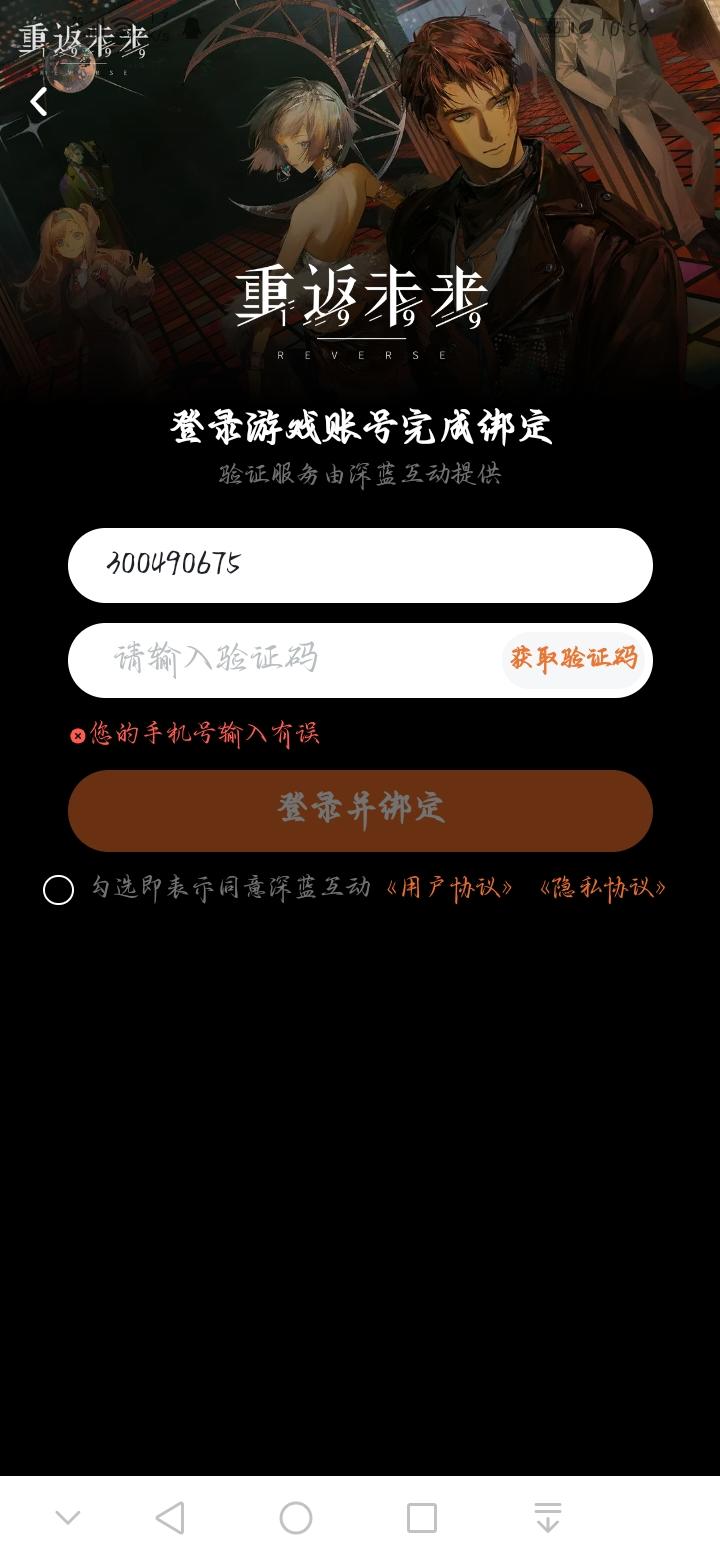
Task: Click the phone number input showing 300490675
Action: pyautogui.click(x=360, y=565)
